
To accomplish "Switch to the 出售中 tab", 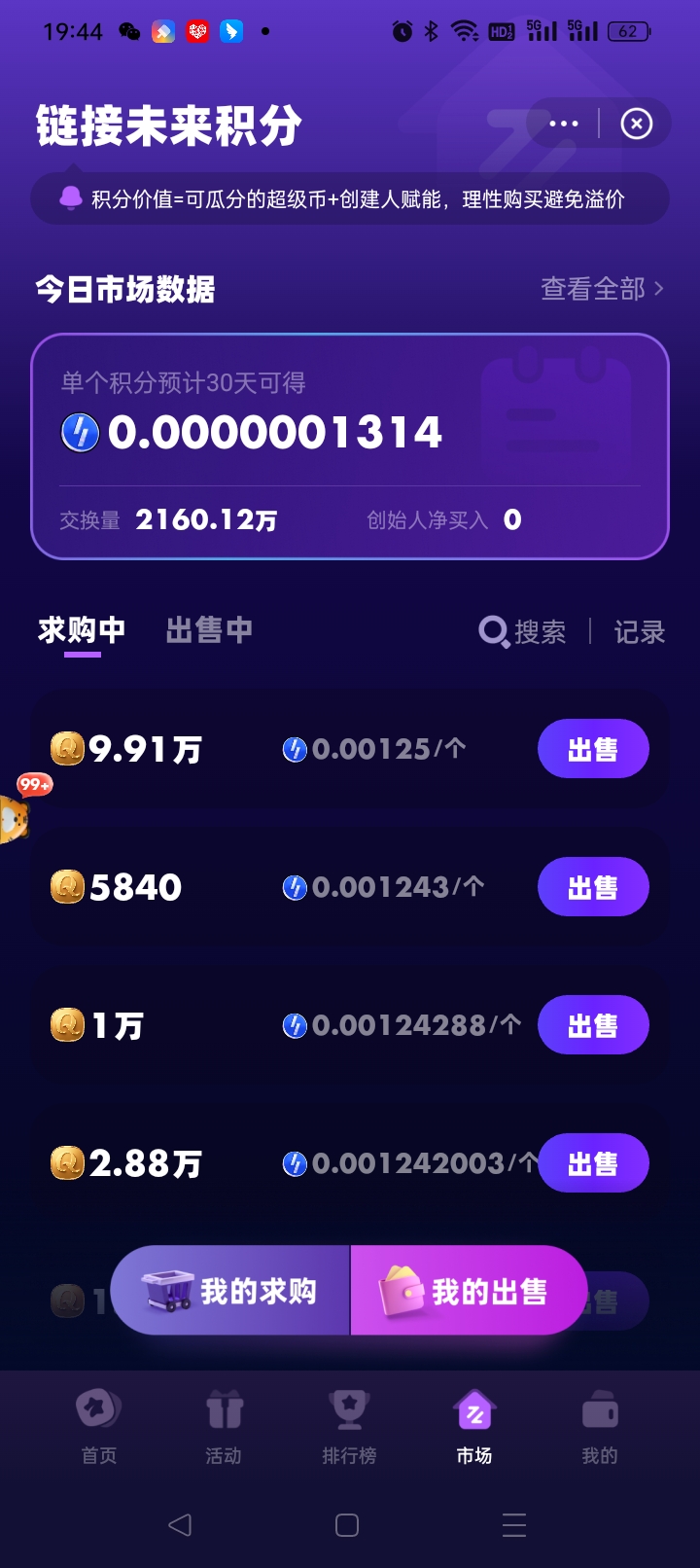I will [208, 630].
